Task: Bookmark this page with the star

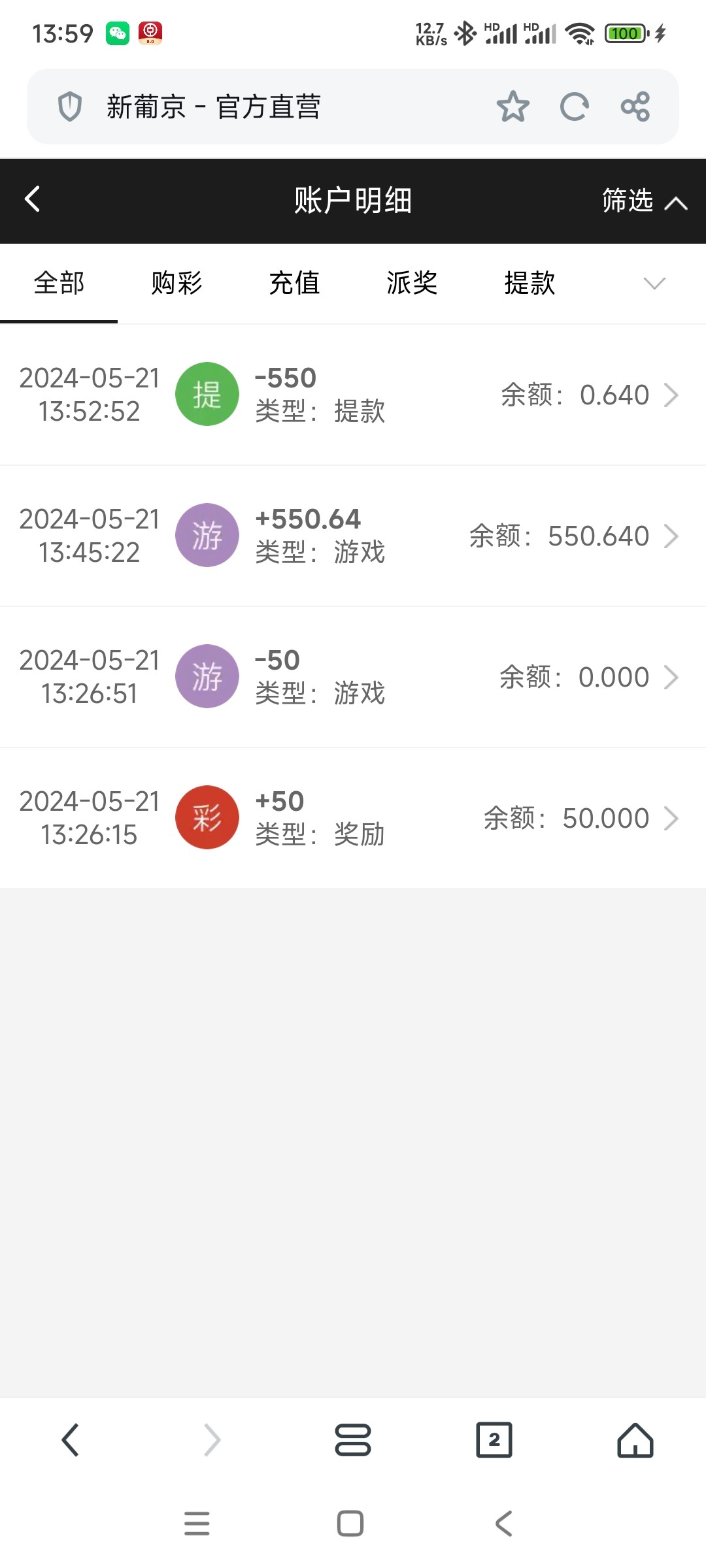Action: pyautogui.click(x=513, y=106)
